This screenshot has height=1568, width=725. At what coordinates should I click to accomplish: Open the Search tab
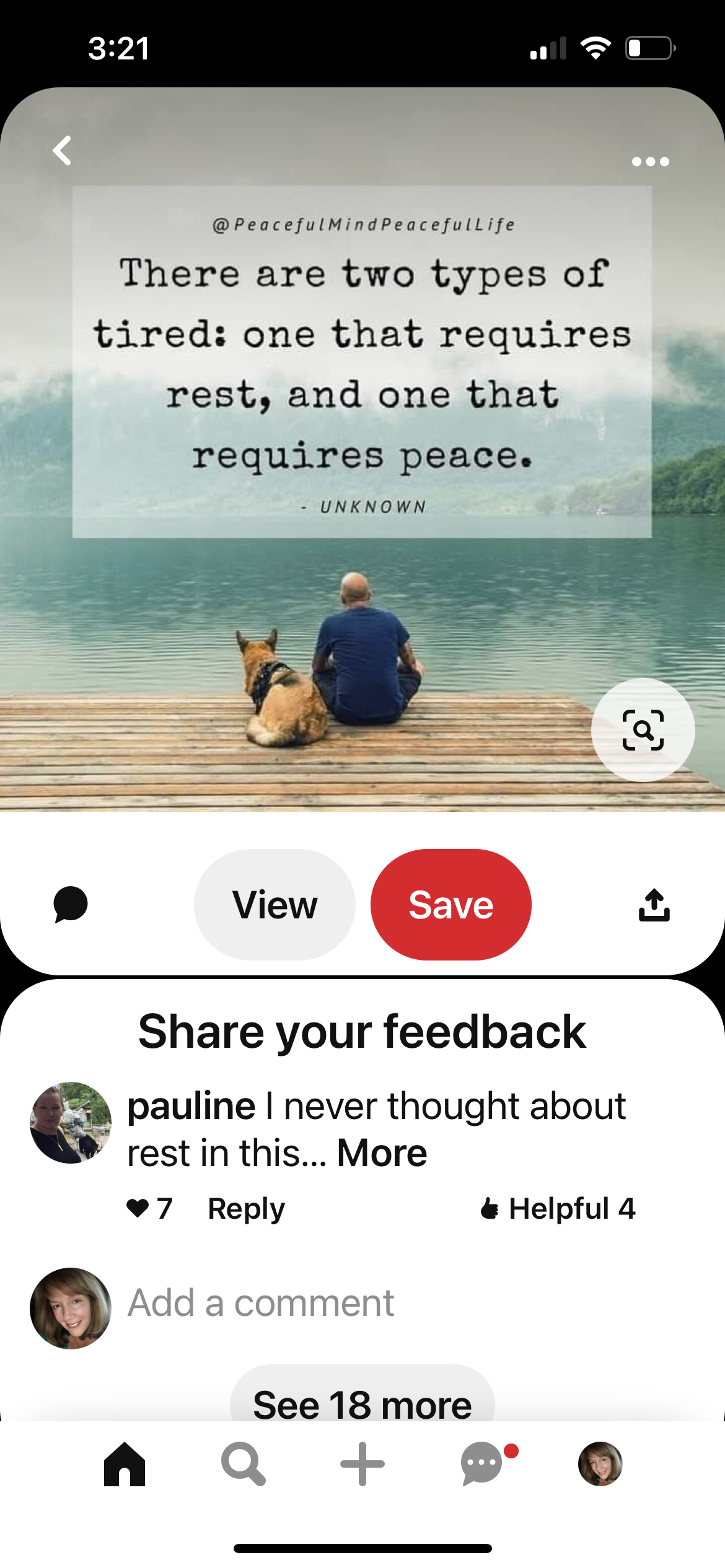[x=244, y=1464]
